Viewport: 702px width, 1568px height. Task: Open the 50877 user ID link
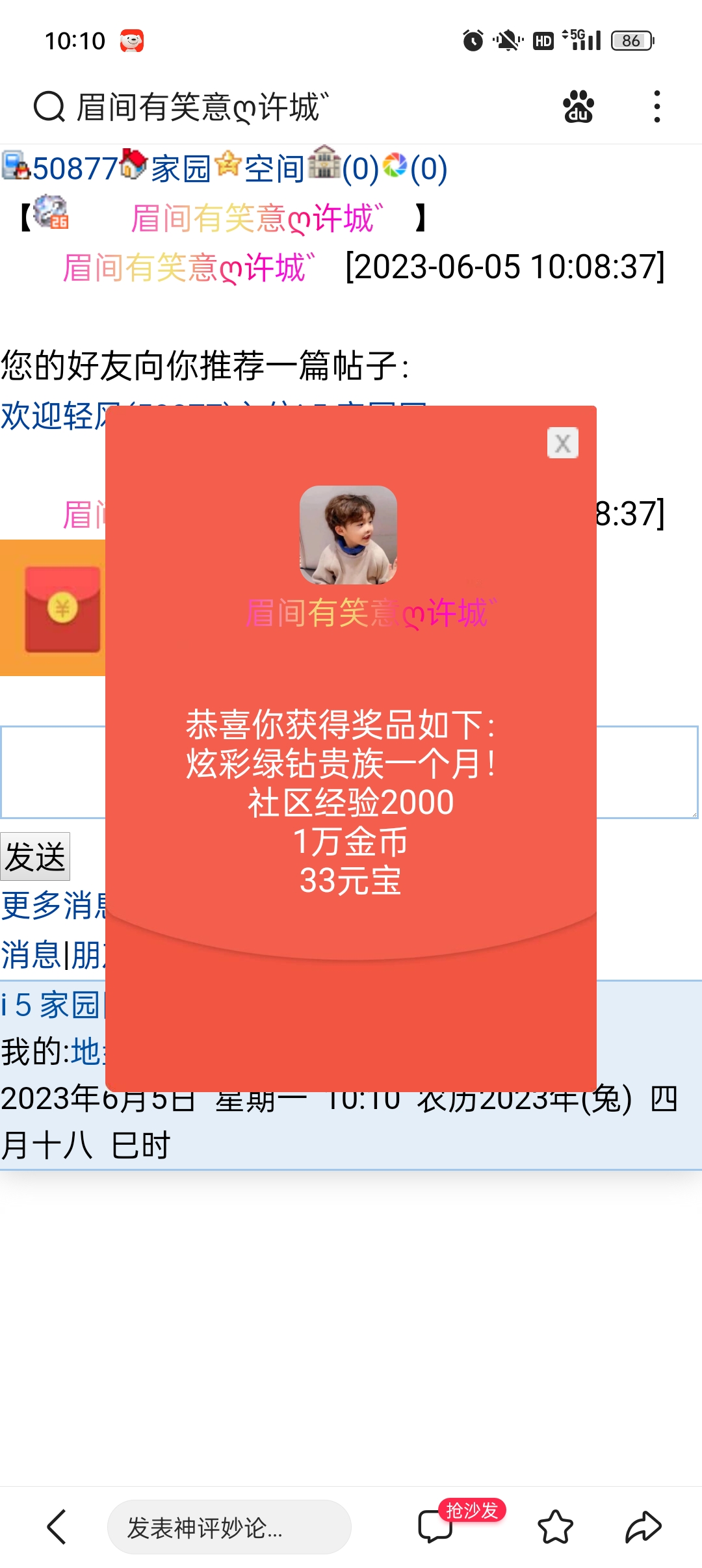tap(75, 169)
